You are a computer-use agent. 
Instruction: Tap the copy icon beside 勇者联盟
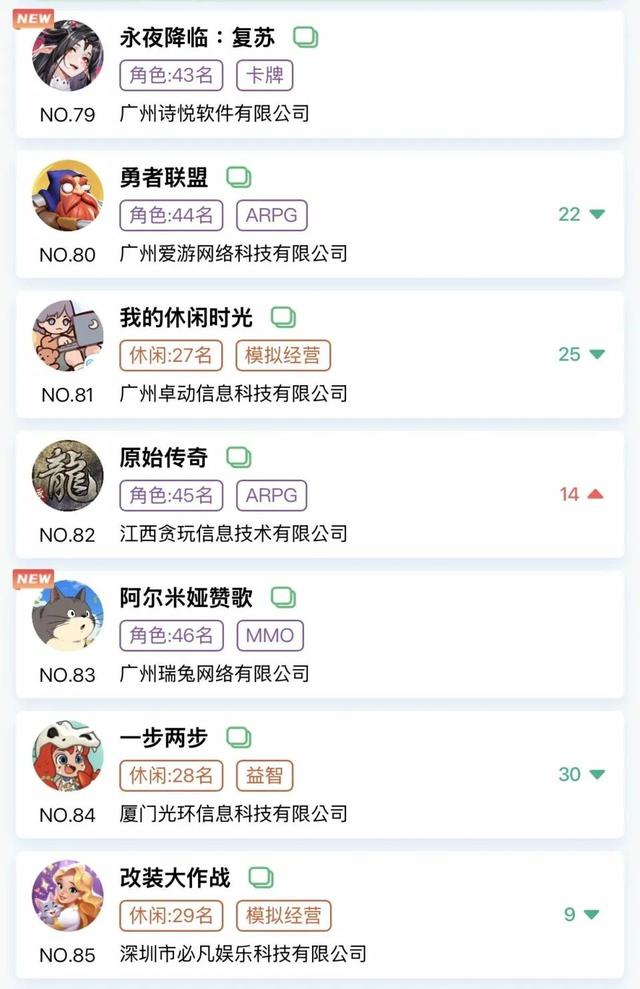[x=238, y=178]
